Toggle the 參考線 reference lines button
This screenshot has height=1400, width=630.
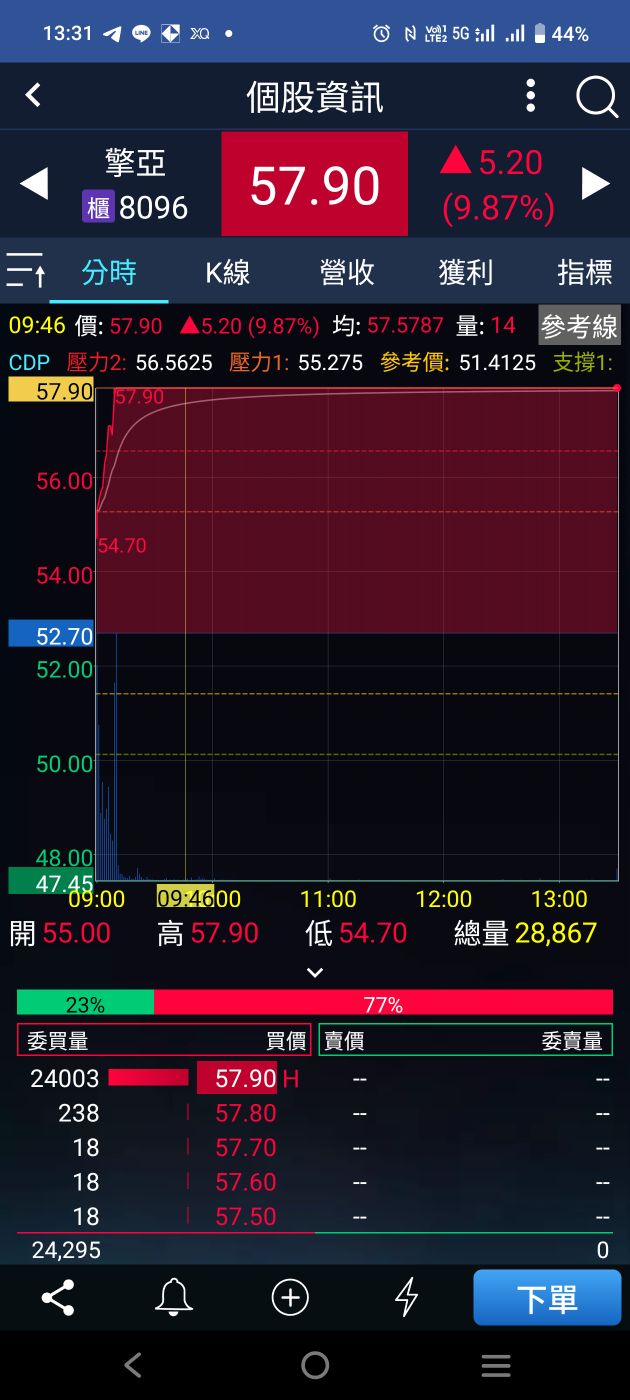point(579,326)
